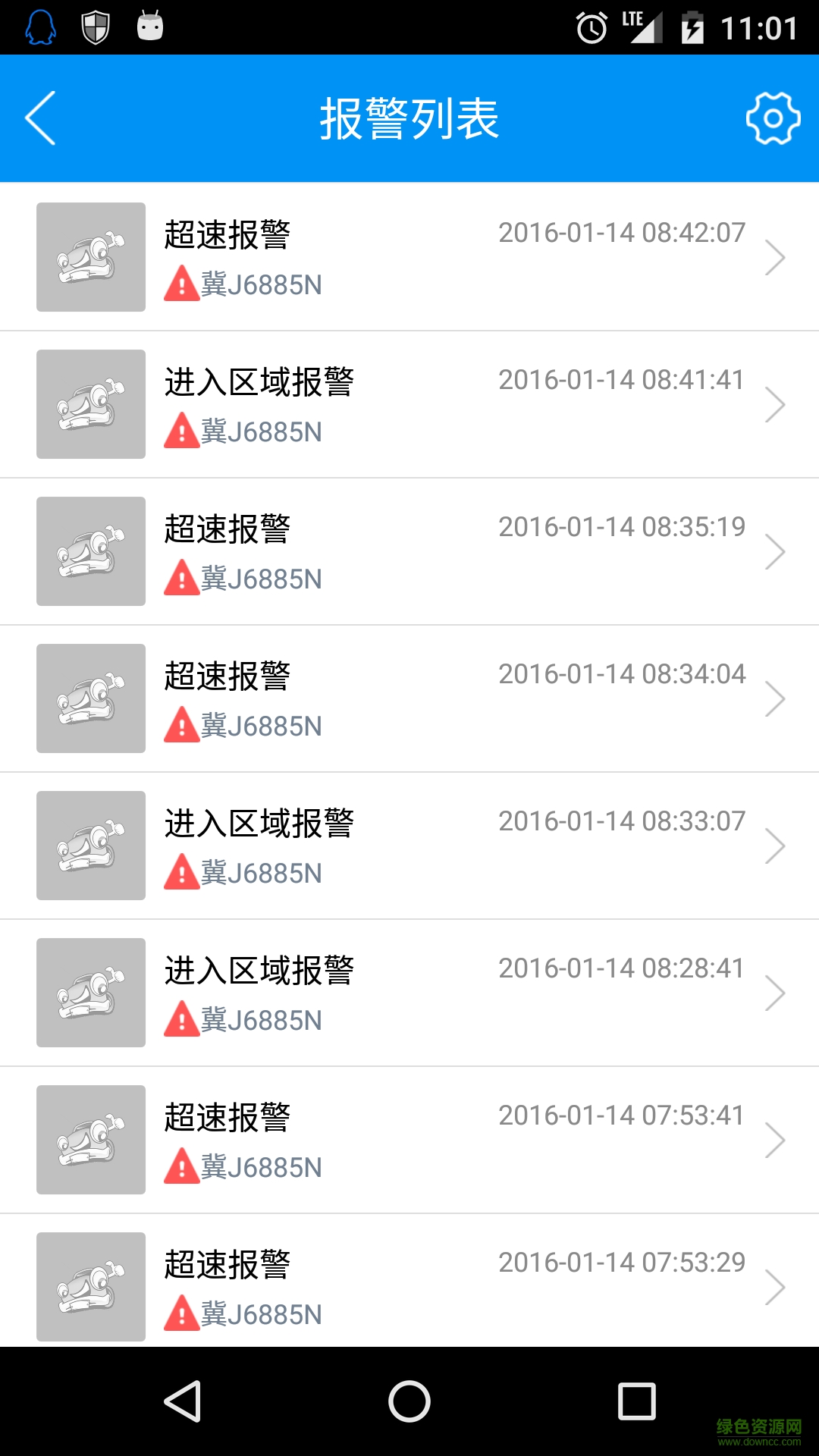Open details of the 进入区域报警 at 08:41:41

click(777, 403)
